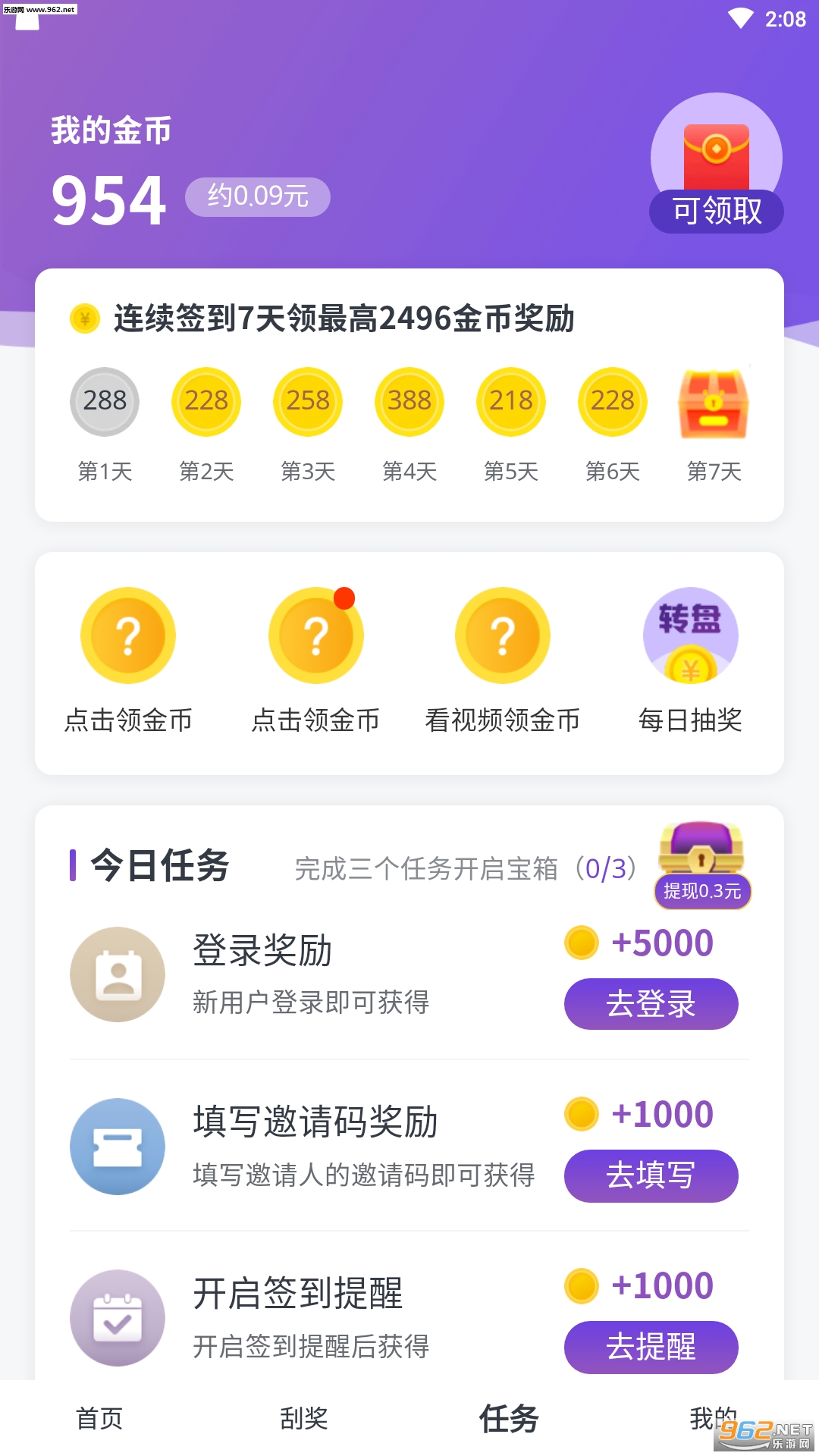The image size is (819, 1456).
Task: Tap the 去登录 button
Action: [651, 1004]
